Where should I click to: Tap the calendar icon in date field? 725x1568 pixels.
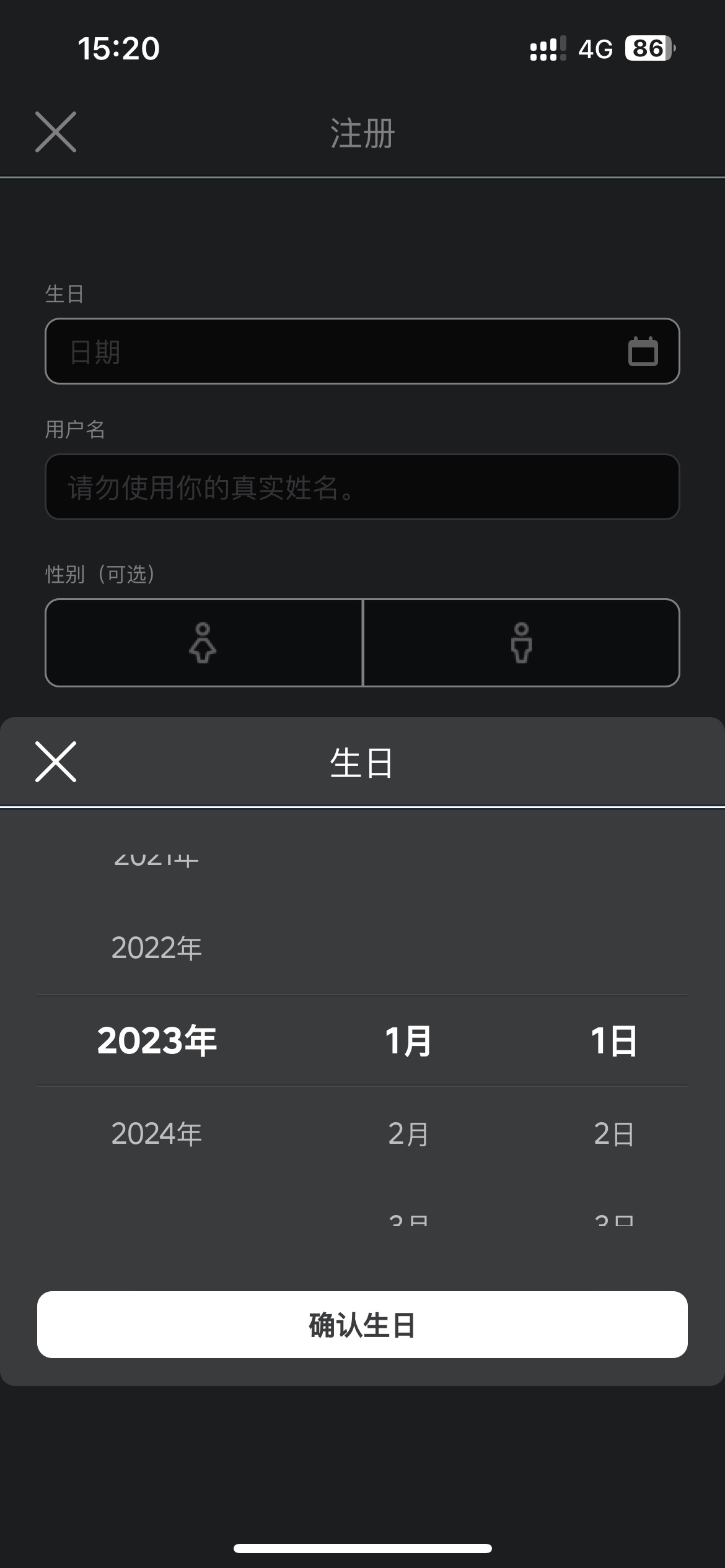[x=643, y=351]
